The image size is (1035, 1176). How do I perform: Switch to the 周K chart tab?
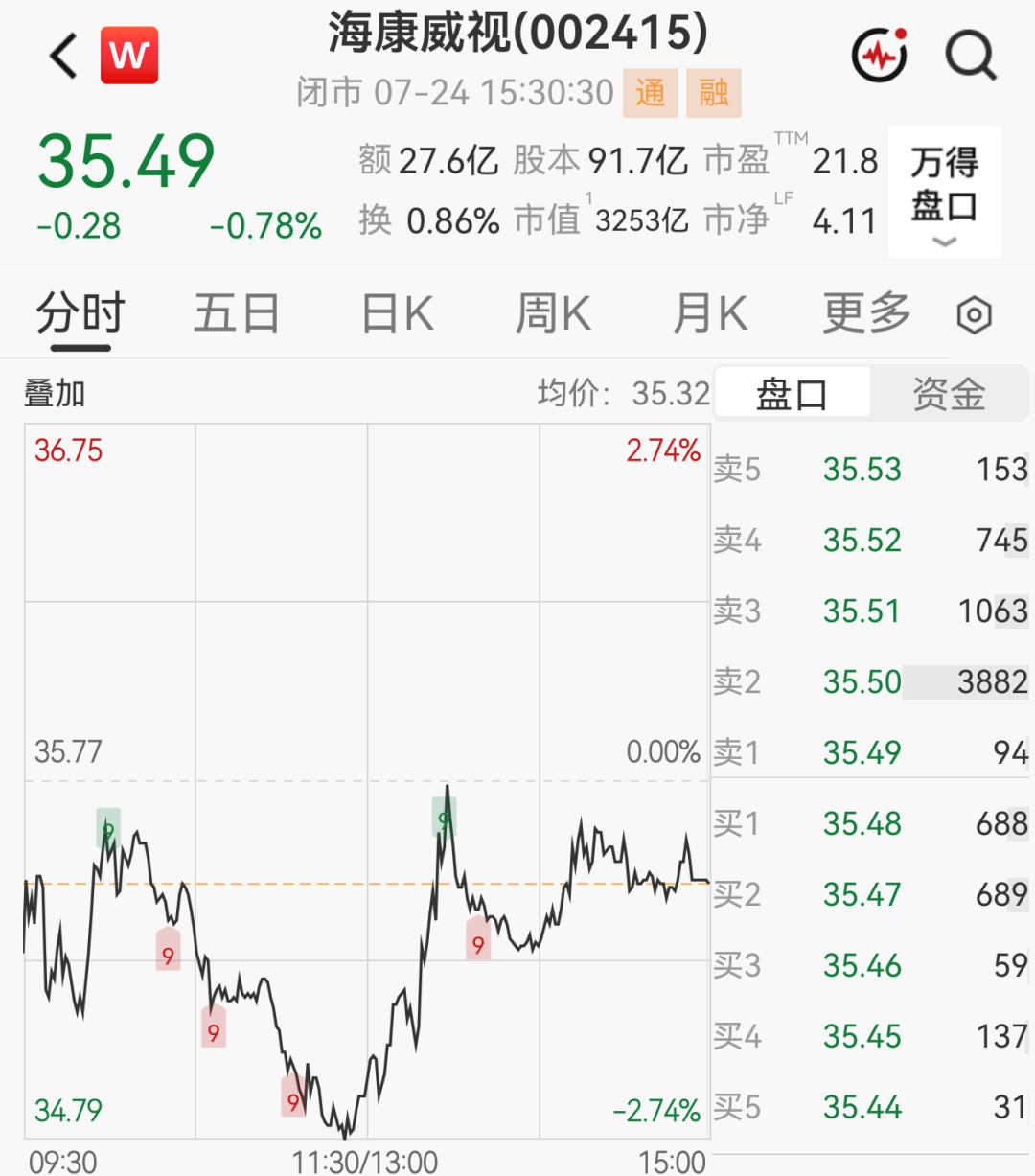[x=553, y=313]
